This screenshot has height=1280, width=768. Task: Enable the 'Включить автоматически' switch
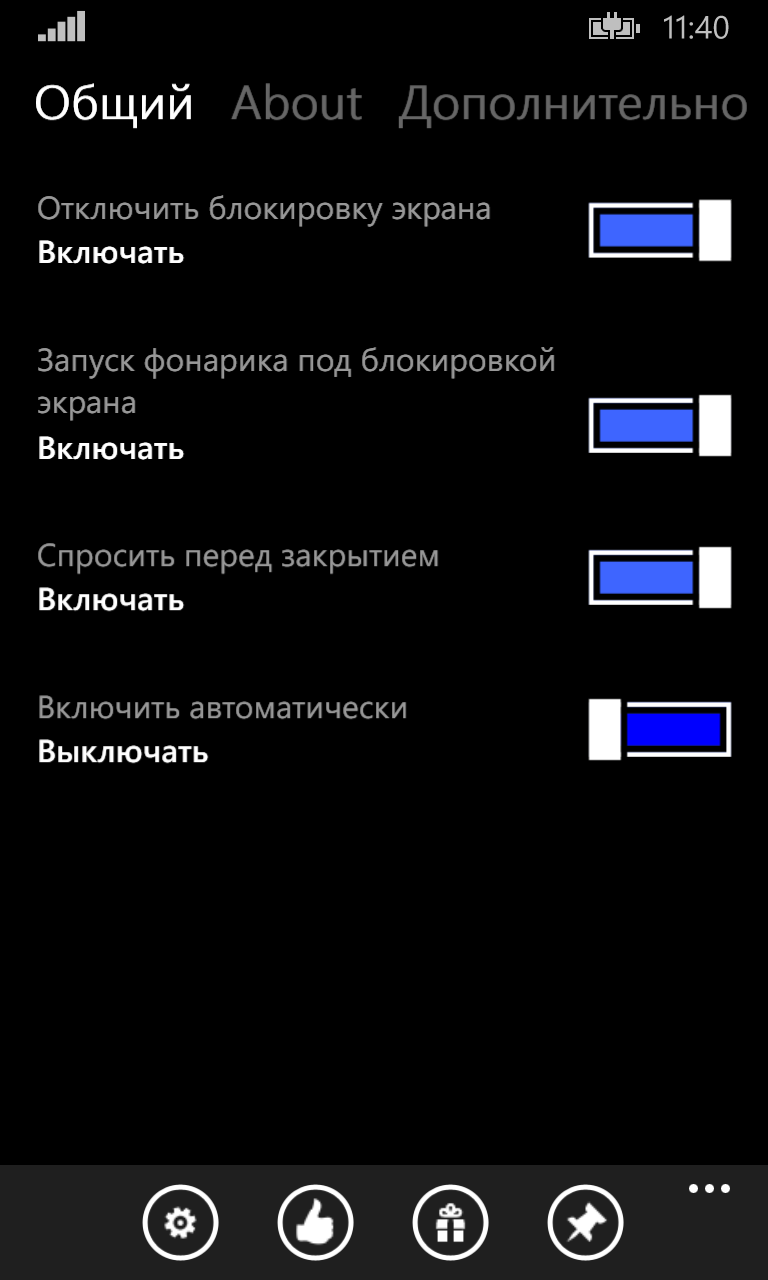(x=659, y=728)
